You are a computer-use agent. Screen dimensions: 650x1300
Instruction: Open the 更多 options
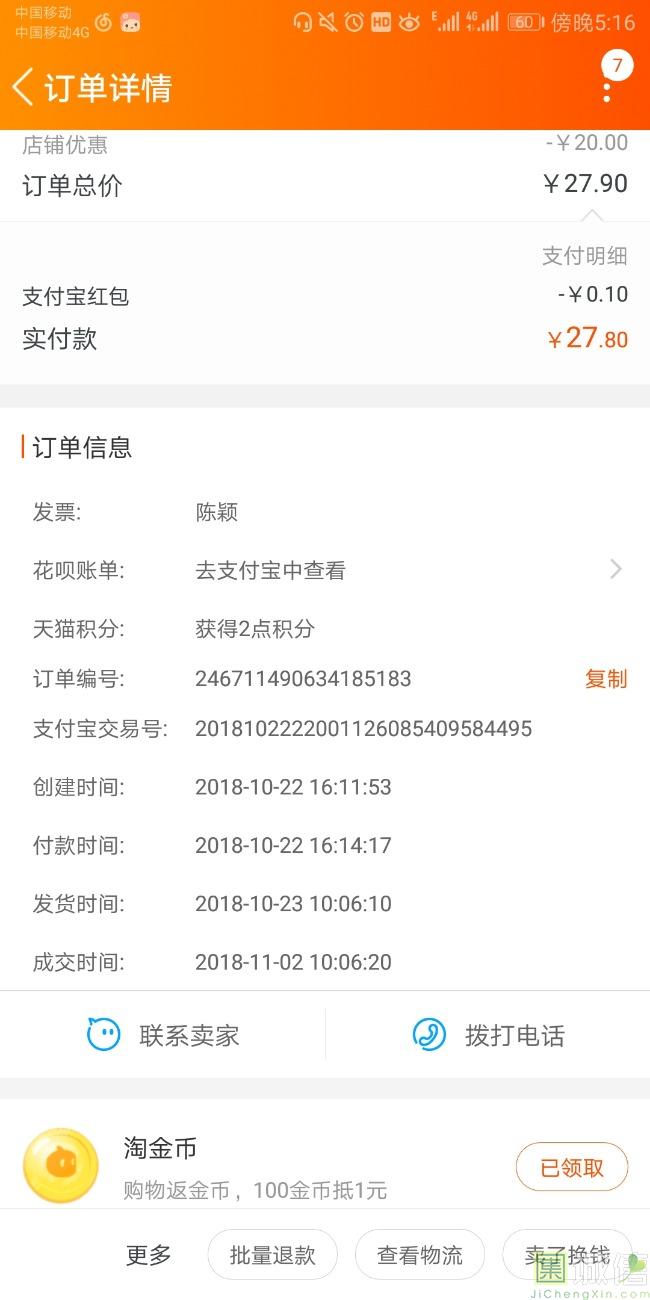pyautogui.click(x=149, y=1255)
